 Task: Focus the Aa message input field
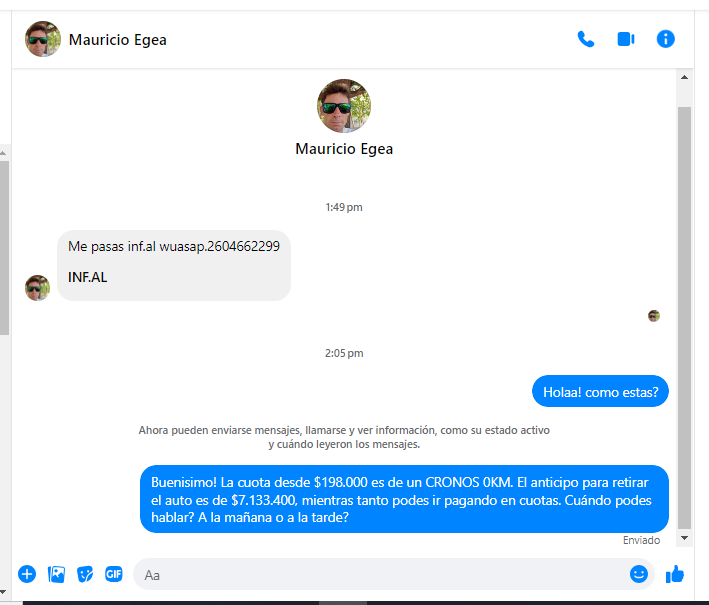(380, 574)
